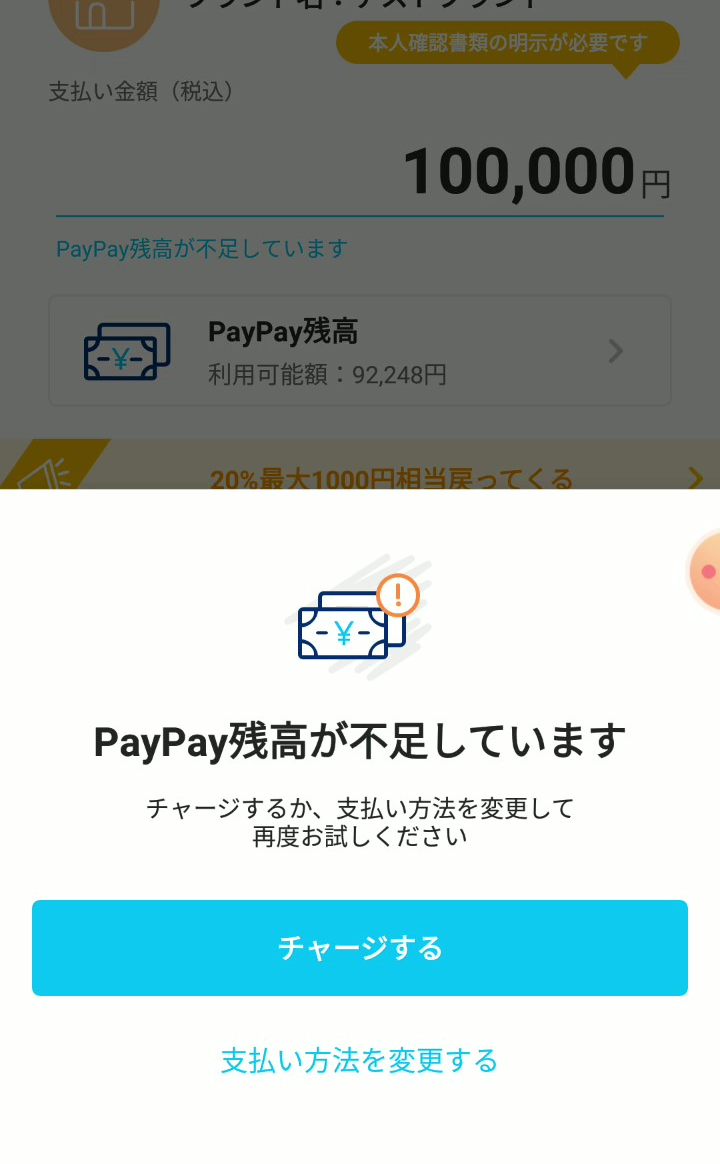Choose 支払い方法を変更する link
720x1164 pixels.
coord(360,1060)
